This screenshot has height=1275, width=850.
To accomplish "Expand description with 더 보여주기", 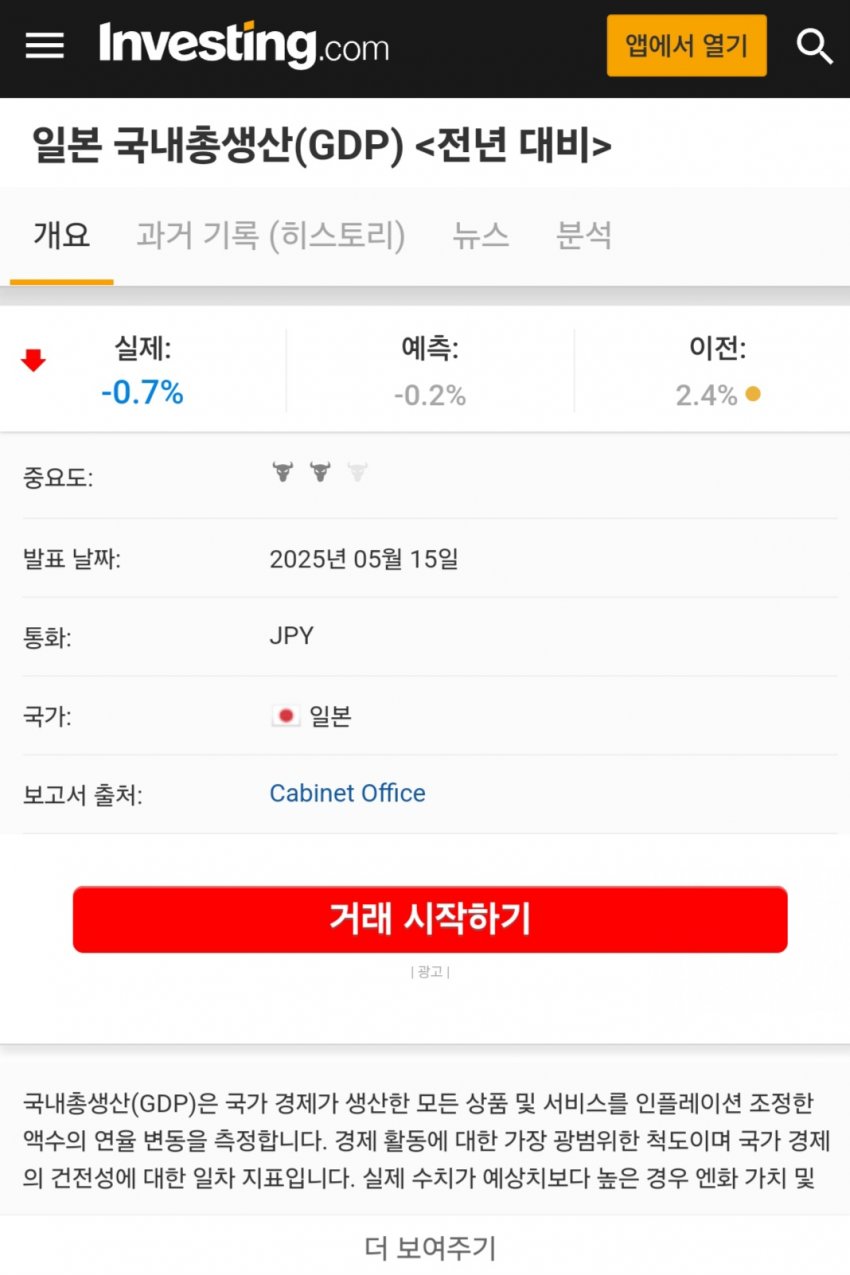I will click(x=430, y=1247).
